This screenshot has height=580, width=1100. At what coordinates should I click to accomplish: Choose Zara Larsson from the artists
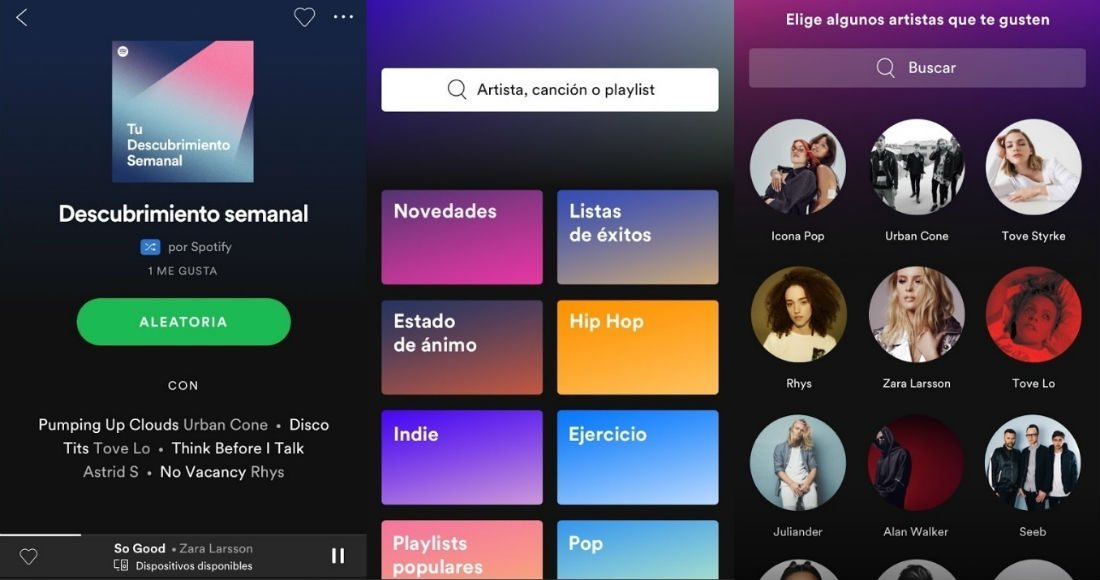pyautogui.click(x=917, y=314)
